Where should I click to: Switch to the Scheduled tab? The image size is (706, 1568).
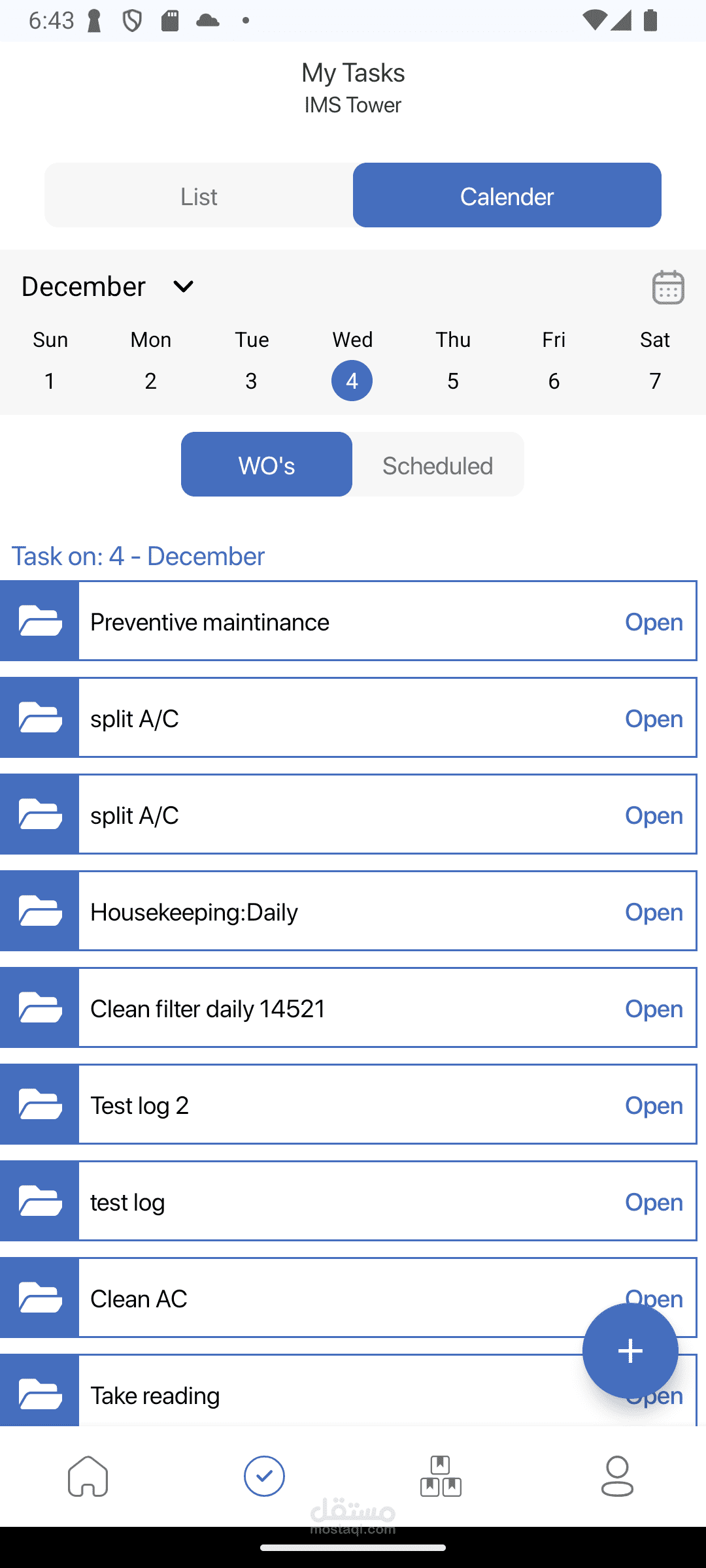pos(437,465)
